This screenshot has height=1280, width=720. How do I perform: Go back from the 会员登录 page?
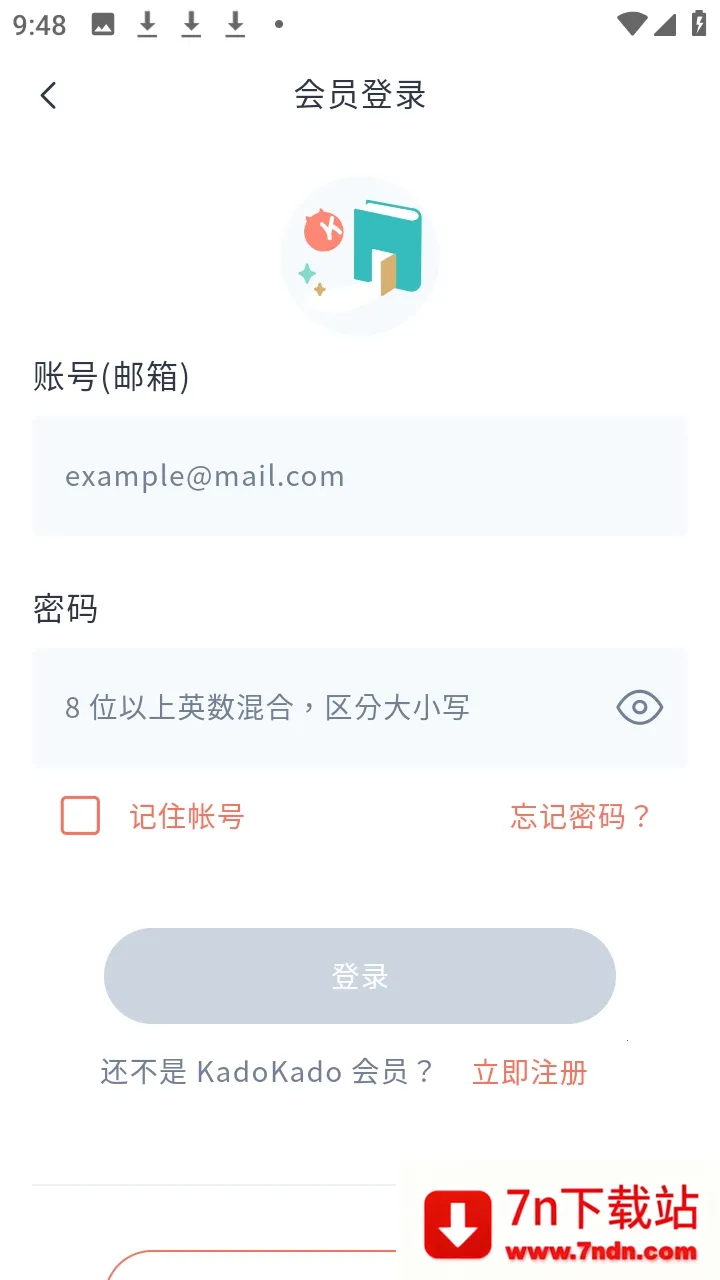pos(48,95)
